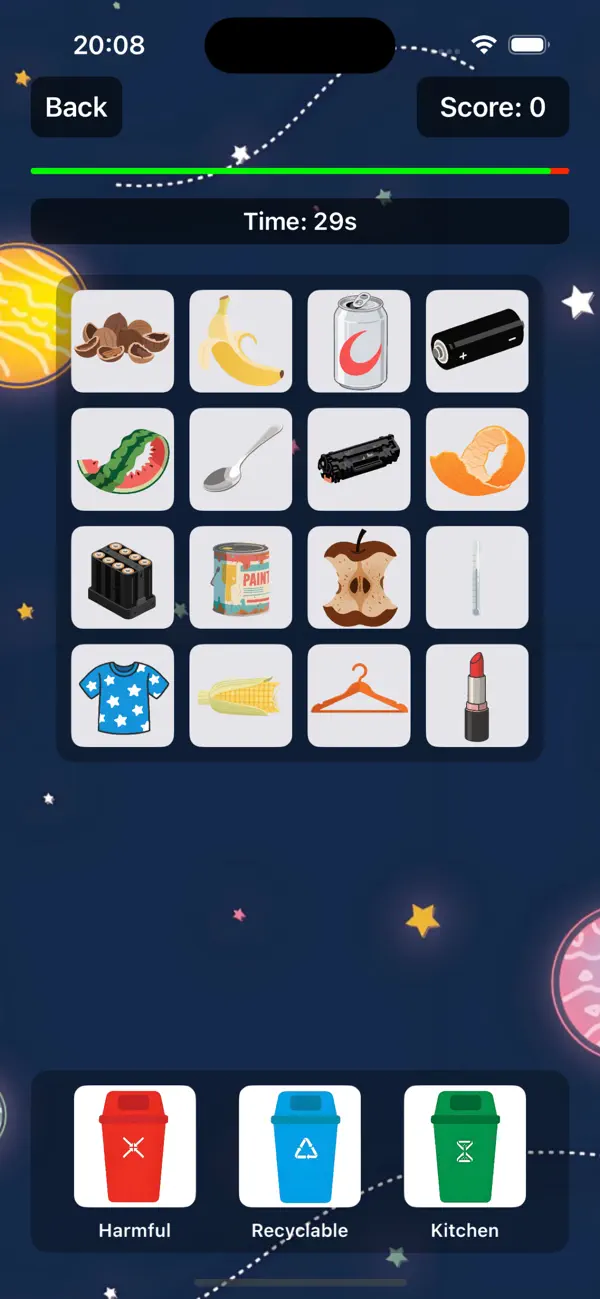The image size is (600, 1299).
Task: Select the nut shells tile
Action: click(123, 341)
